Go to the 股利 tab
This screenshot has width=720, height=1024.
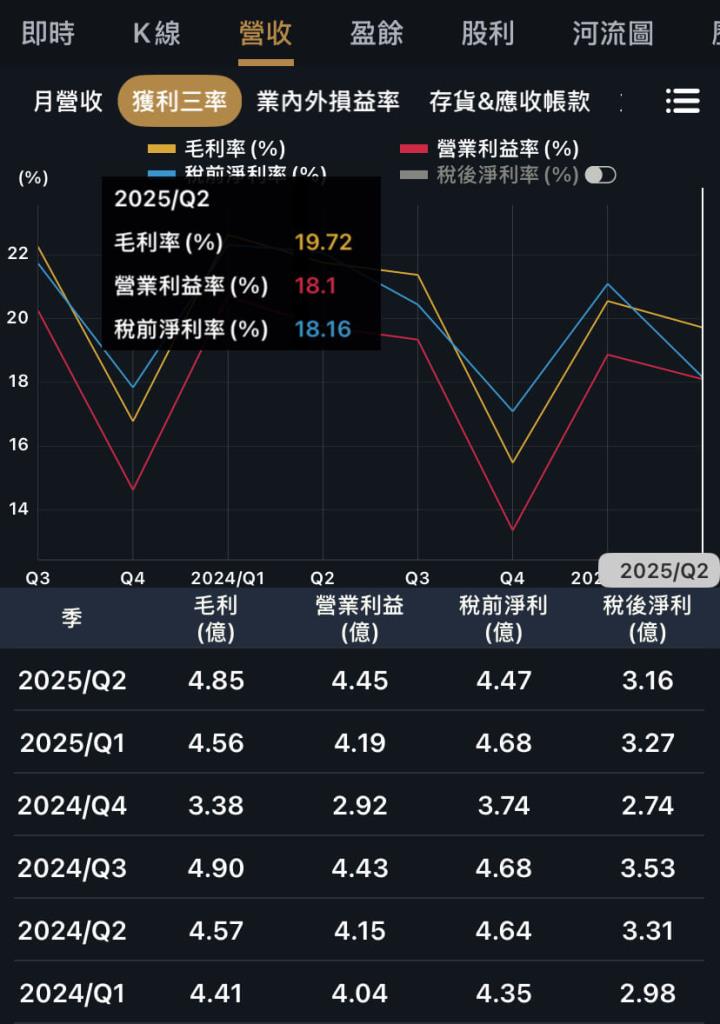point(487,33)
